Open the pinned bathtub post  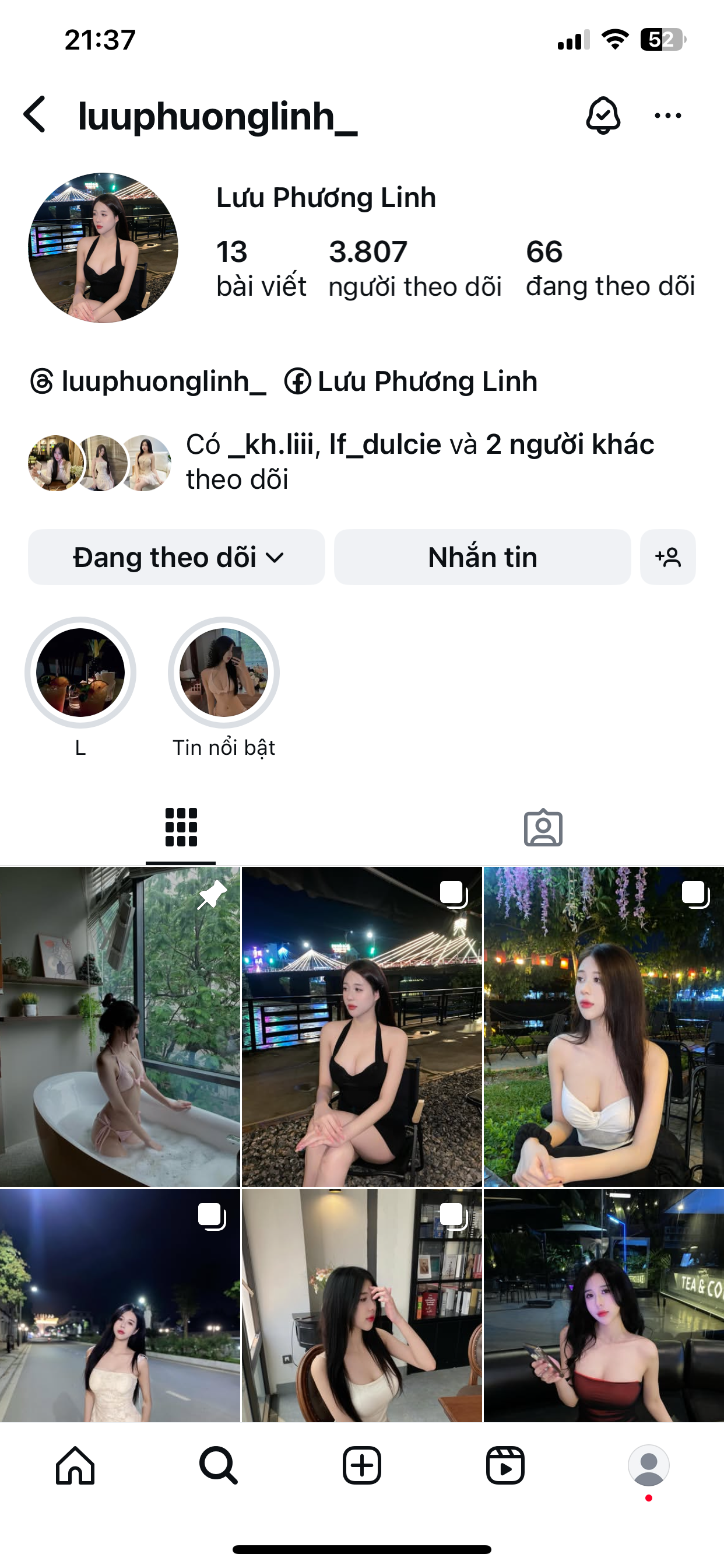(120, 1026)
